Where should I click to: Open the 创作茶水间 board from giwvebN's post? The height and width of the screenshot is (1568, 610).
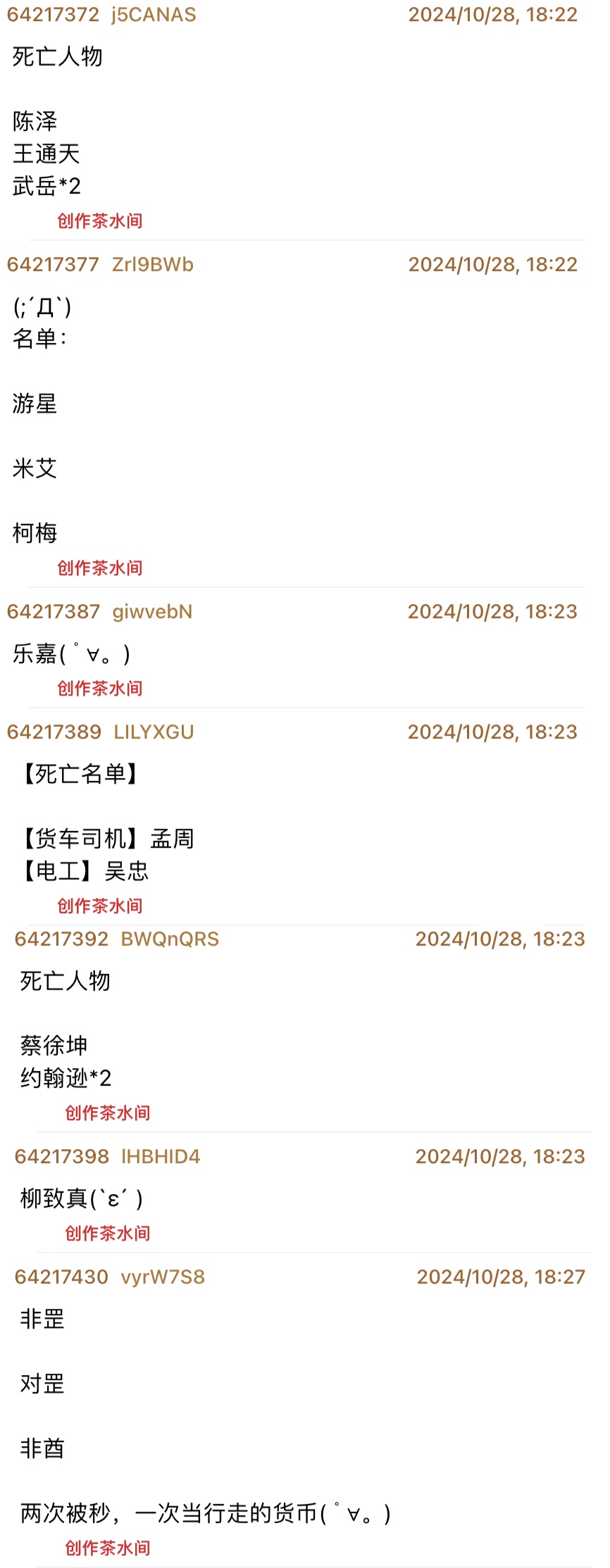100,689
